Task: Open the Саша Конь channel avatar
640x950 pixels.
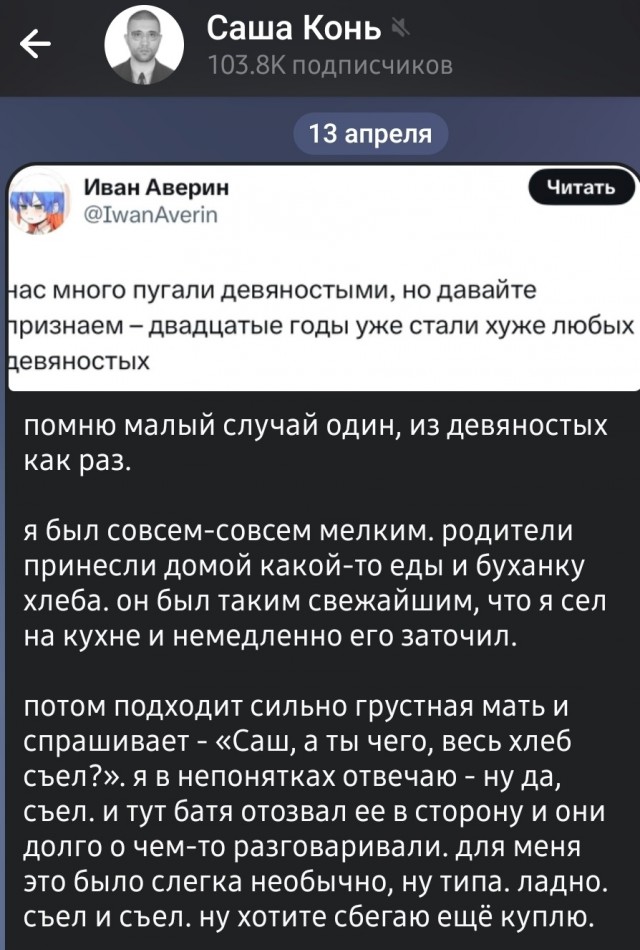Action: (x=145, y=46)
